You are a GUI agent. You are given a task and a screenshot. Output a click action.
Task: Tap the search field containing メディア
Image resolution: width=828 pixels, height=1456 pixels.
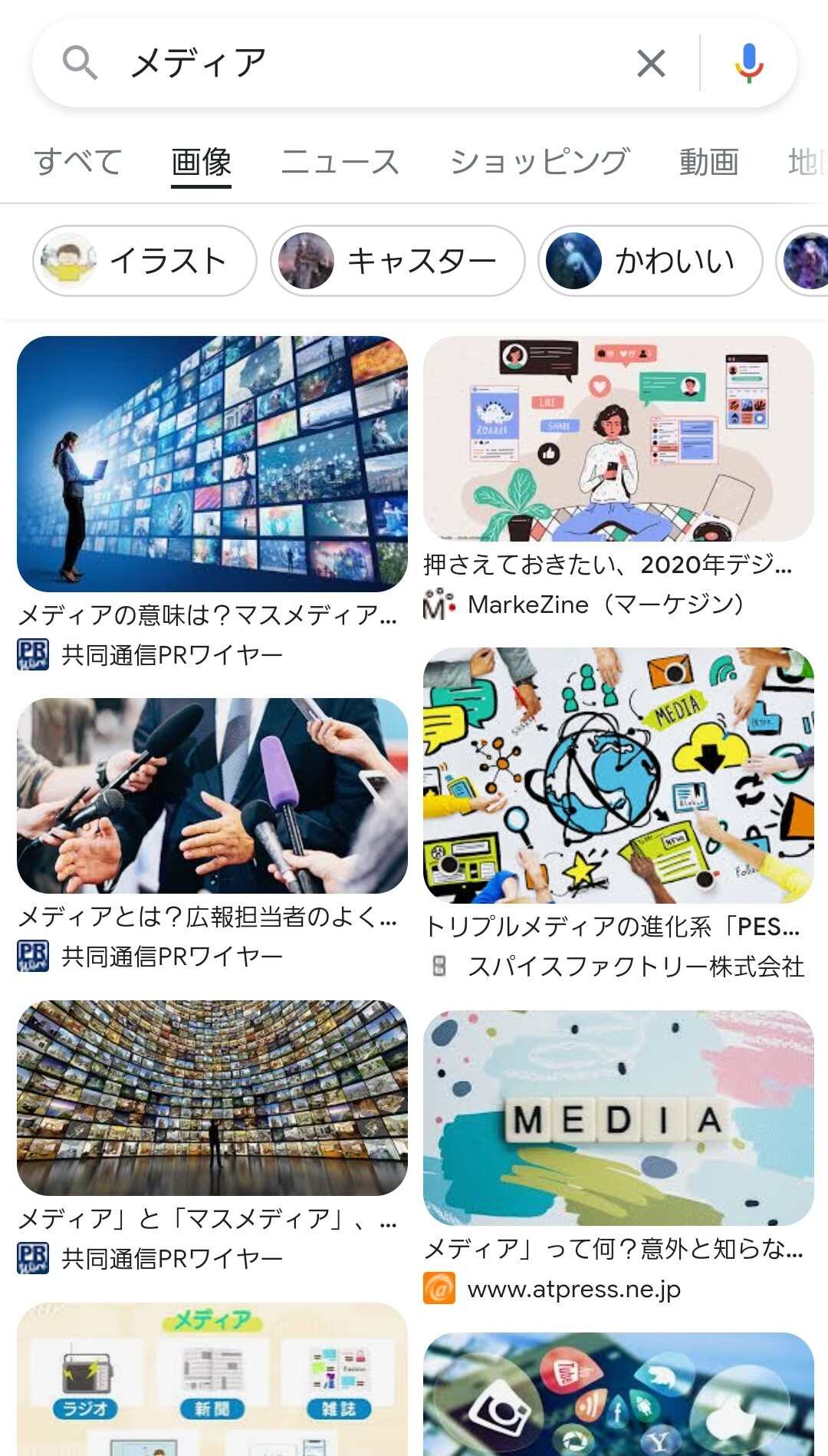click(368, 63)
